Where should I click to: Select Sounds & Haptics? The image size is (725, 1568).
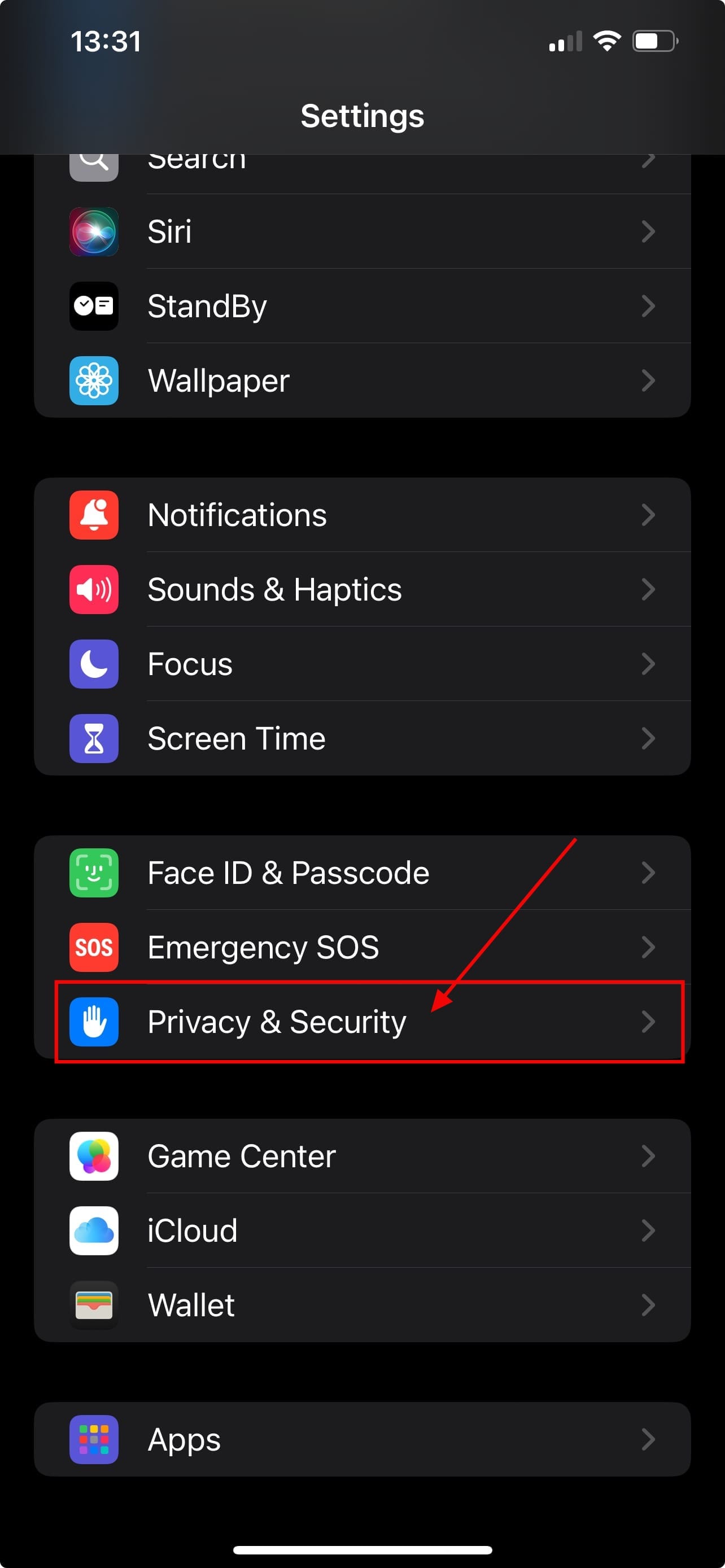click(361, 589)
